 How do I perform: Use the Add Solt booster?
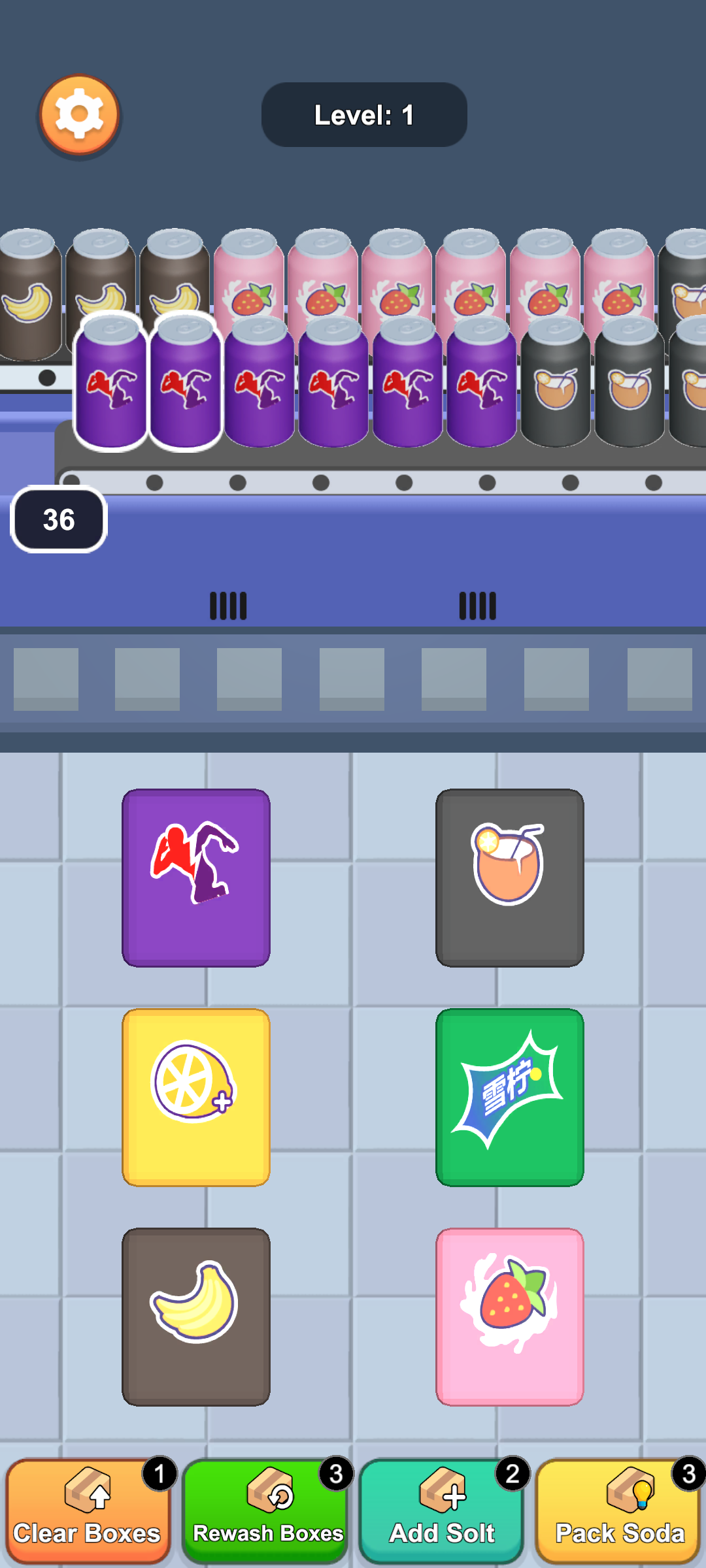442,1511
